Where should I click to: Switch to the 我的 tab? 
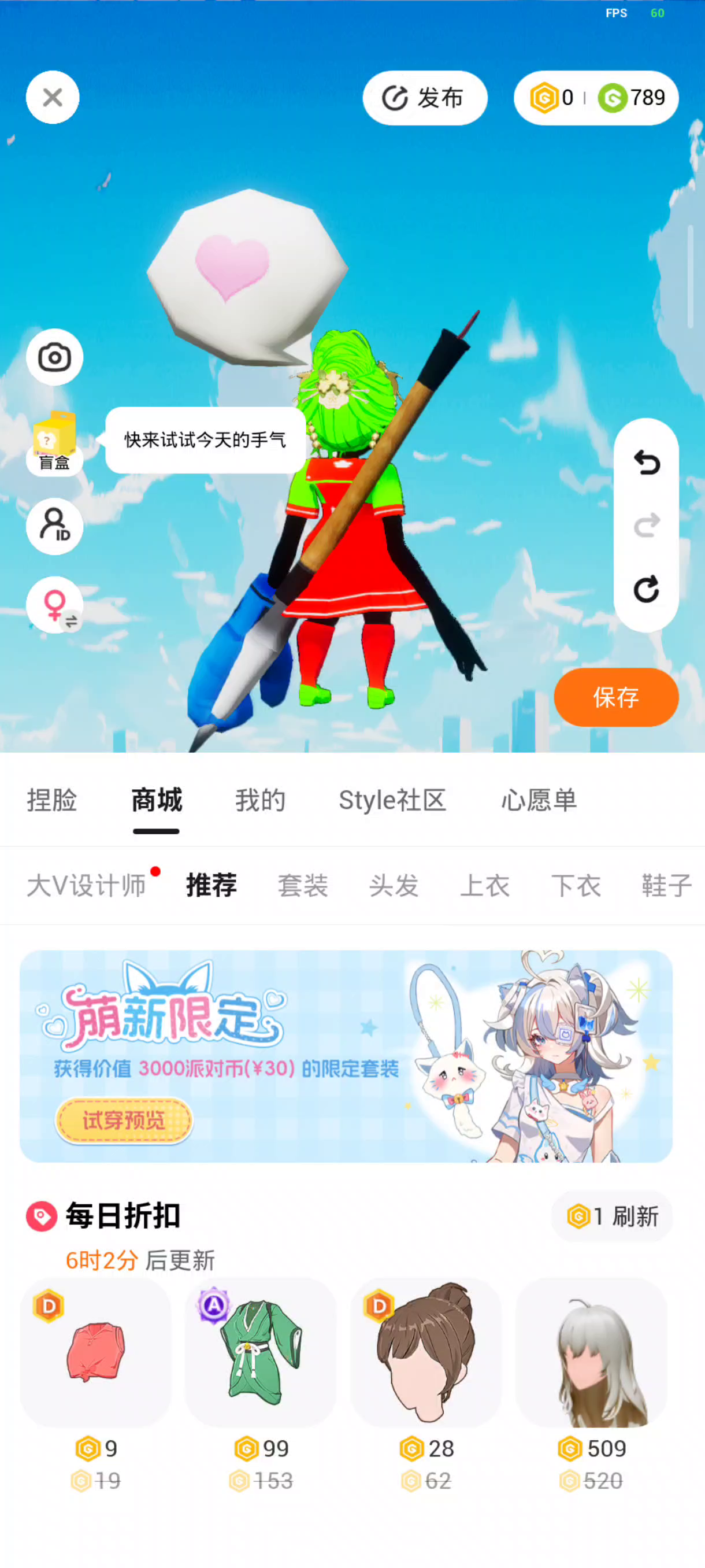coord(259,800)
